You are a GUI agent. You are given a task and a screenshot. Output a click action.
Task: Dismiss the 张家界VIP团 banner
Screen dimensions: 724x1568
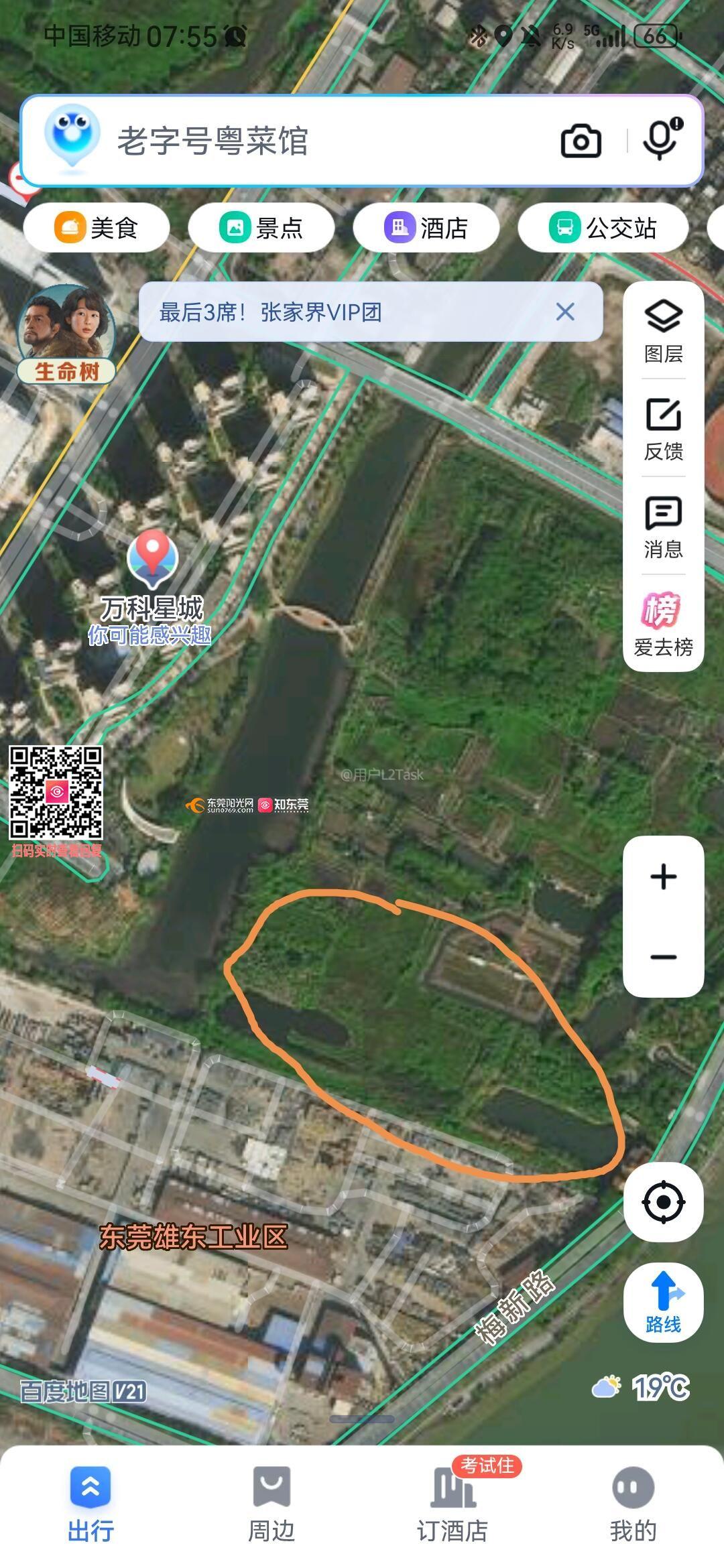565,312
